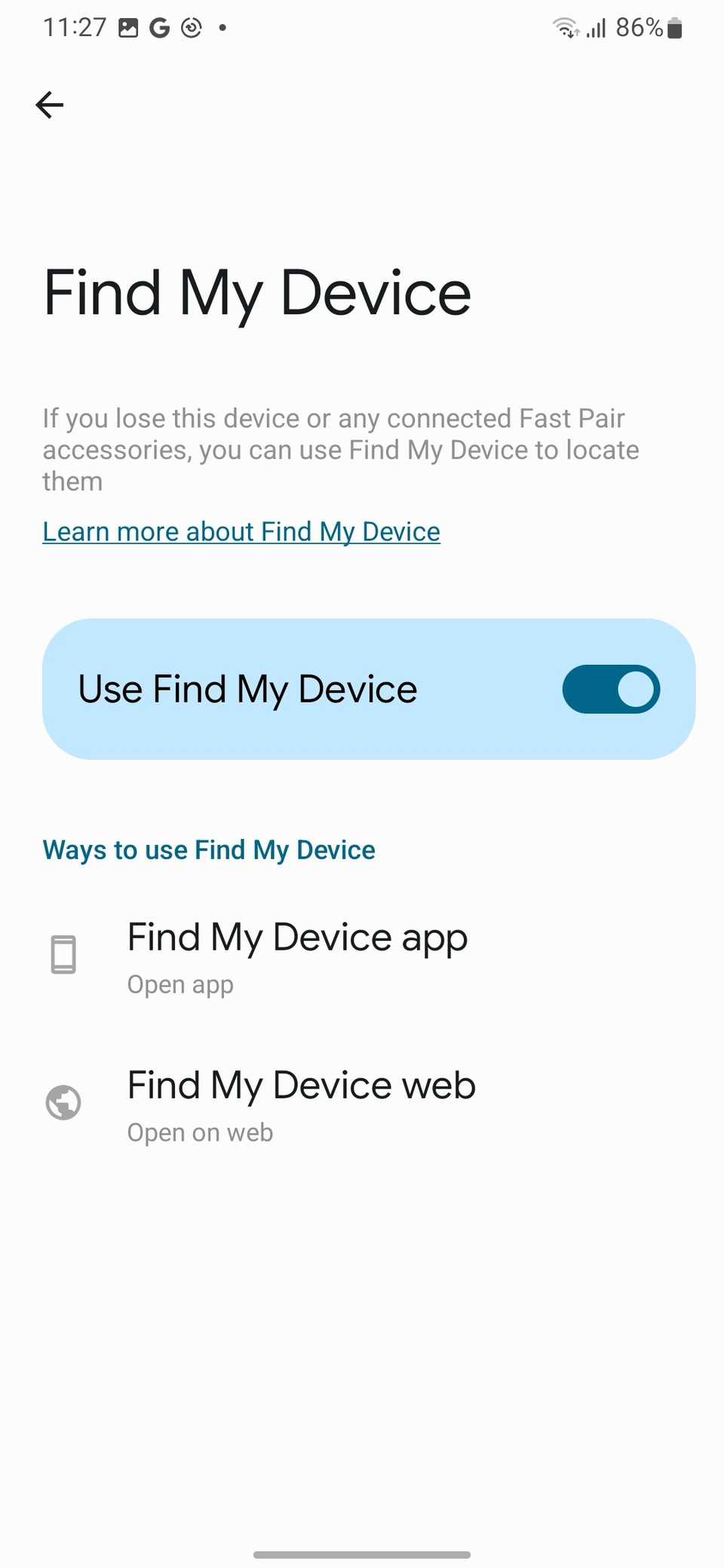Tap the clock showing 11:27
Viewport: 724px width, 1568px height.
74,27
